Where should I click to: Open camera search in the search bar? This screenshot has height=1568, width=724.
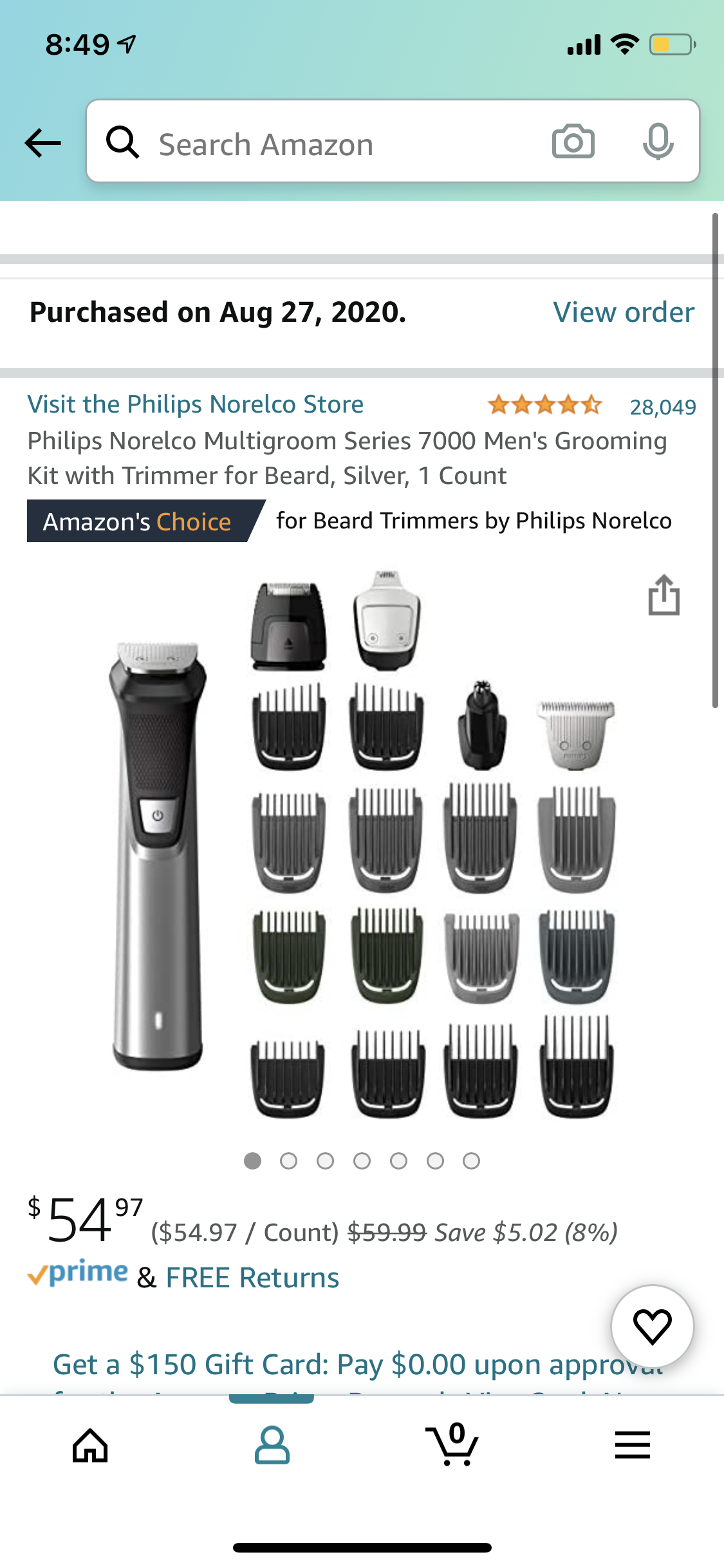click(x=573, y=142)
